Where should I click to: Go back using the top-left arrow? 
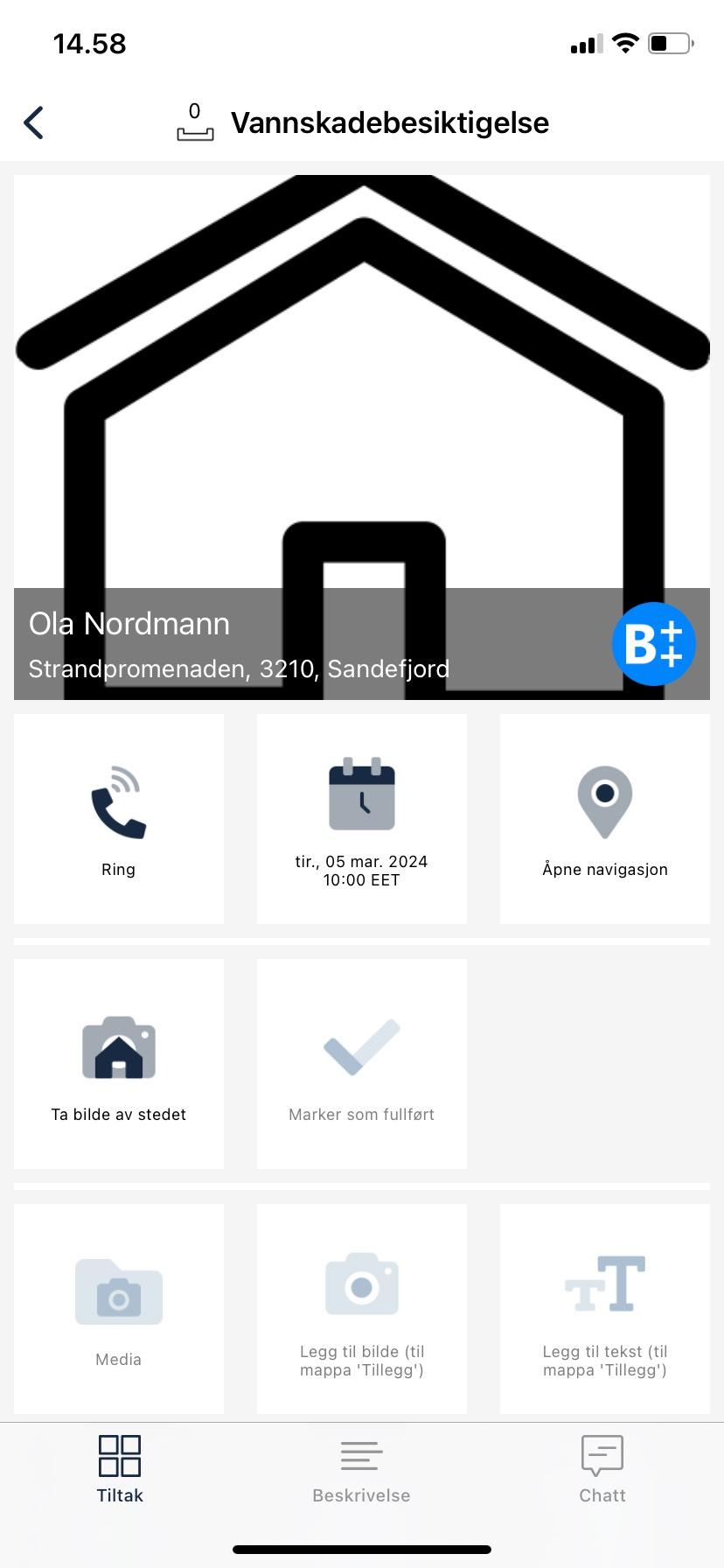[34, 122]
